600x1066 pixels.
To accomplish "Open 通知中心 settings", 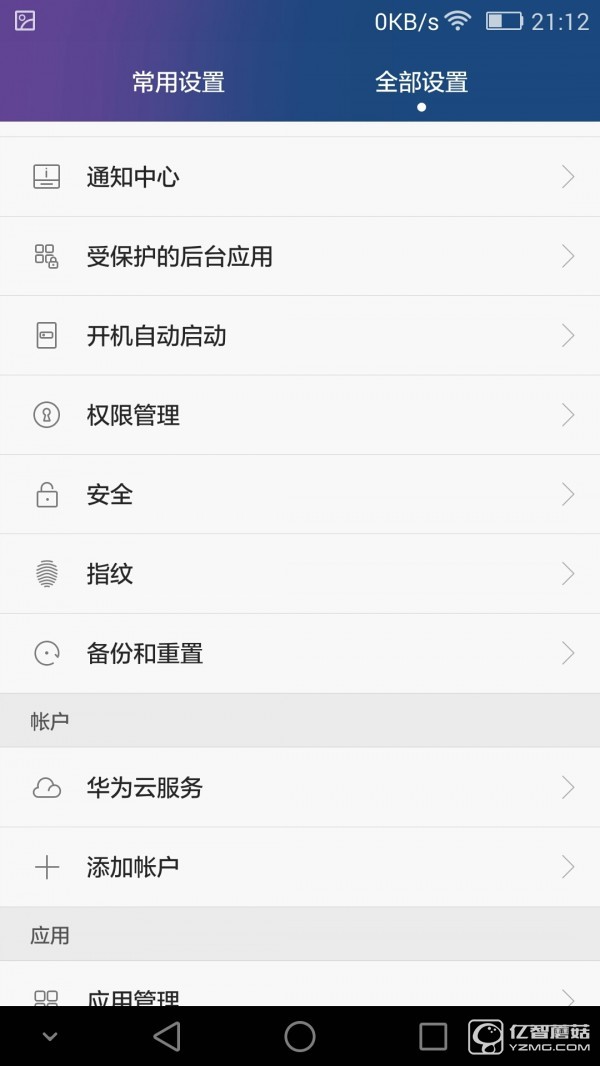I will (x=300, y=178).
